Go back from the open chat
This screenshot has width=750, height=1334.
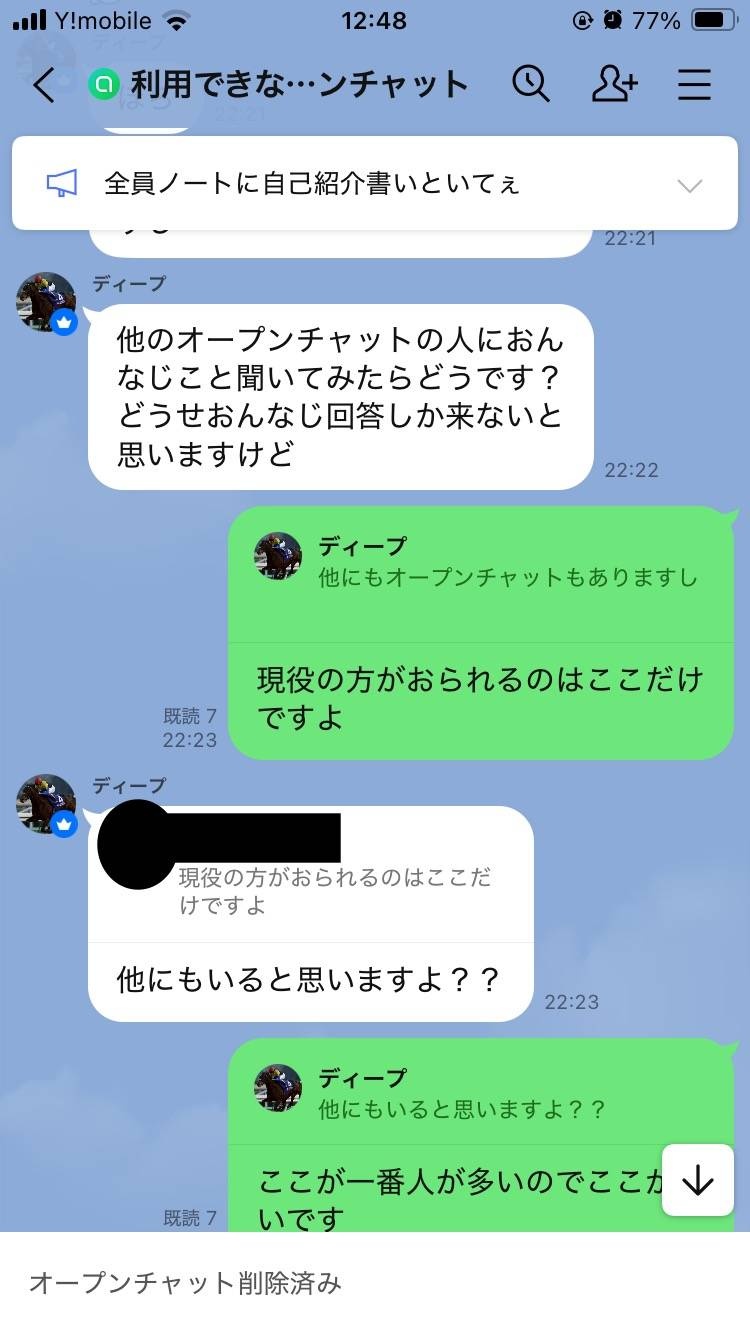43,85
